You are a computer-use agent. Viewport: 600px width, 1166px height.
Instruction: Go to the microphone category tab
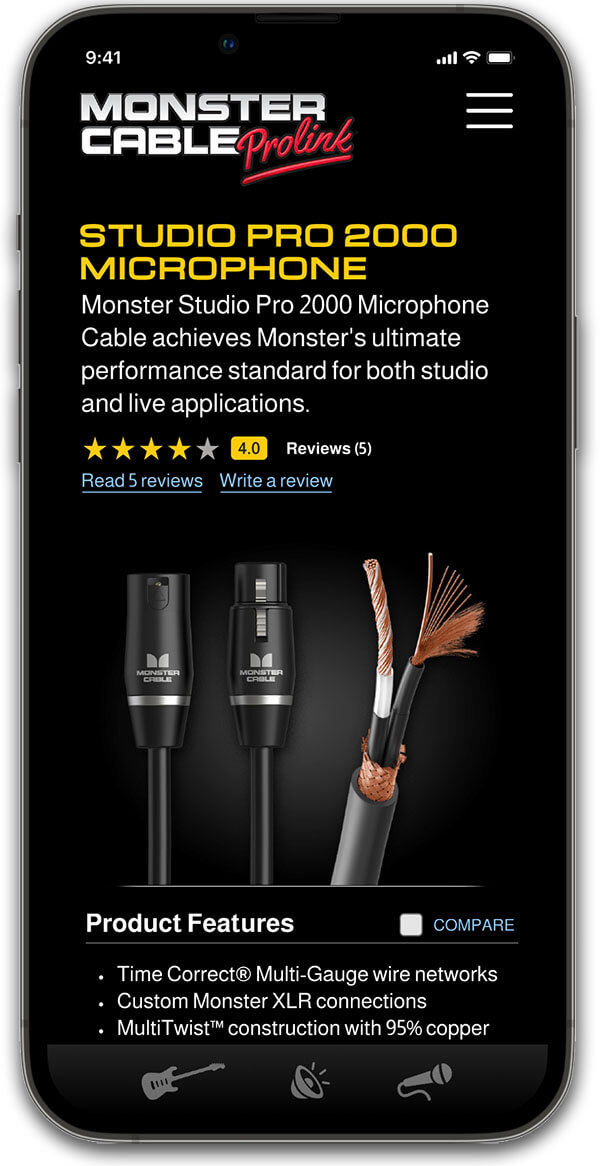(424, 1082)
